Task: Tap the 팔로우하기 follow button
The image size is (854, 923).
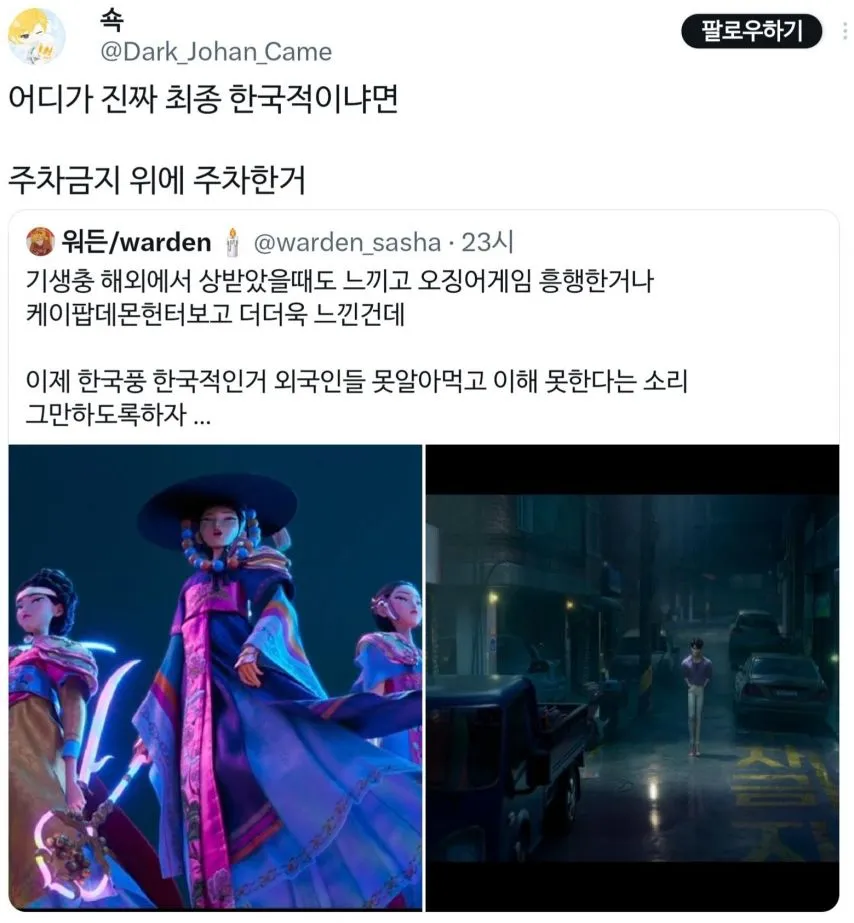Action: 751,32
